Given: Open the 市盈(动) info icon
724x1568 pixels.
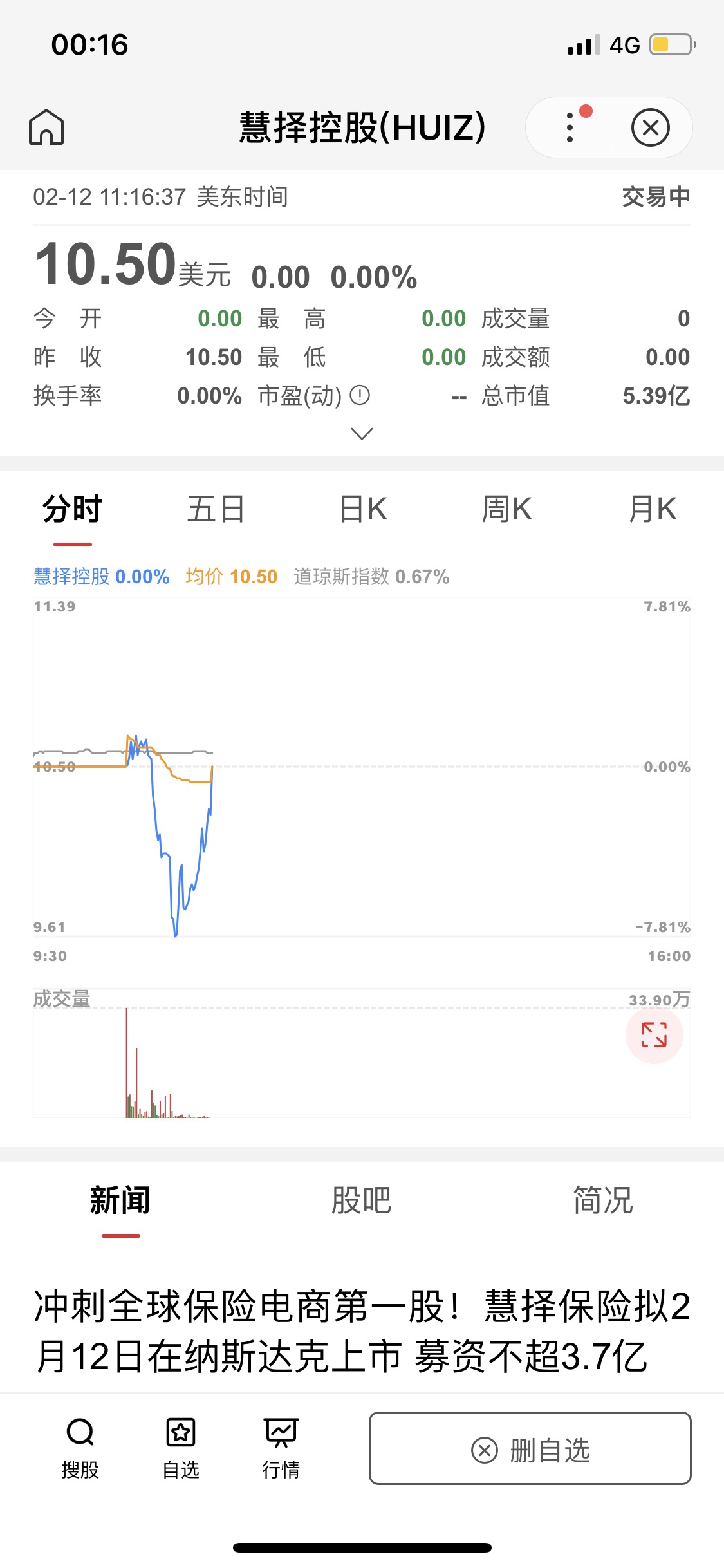Looking at the screenshot, I should tap(360, 395).
